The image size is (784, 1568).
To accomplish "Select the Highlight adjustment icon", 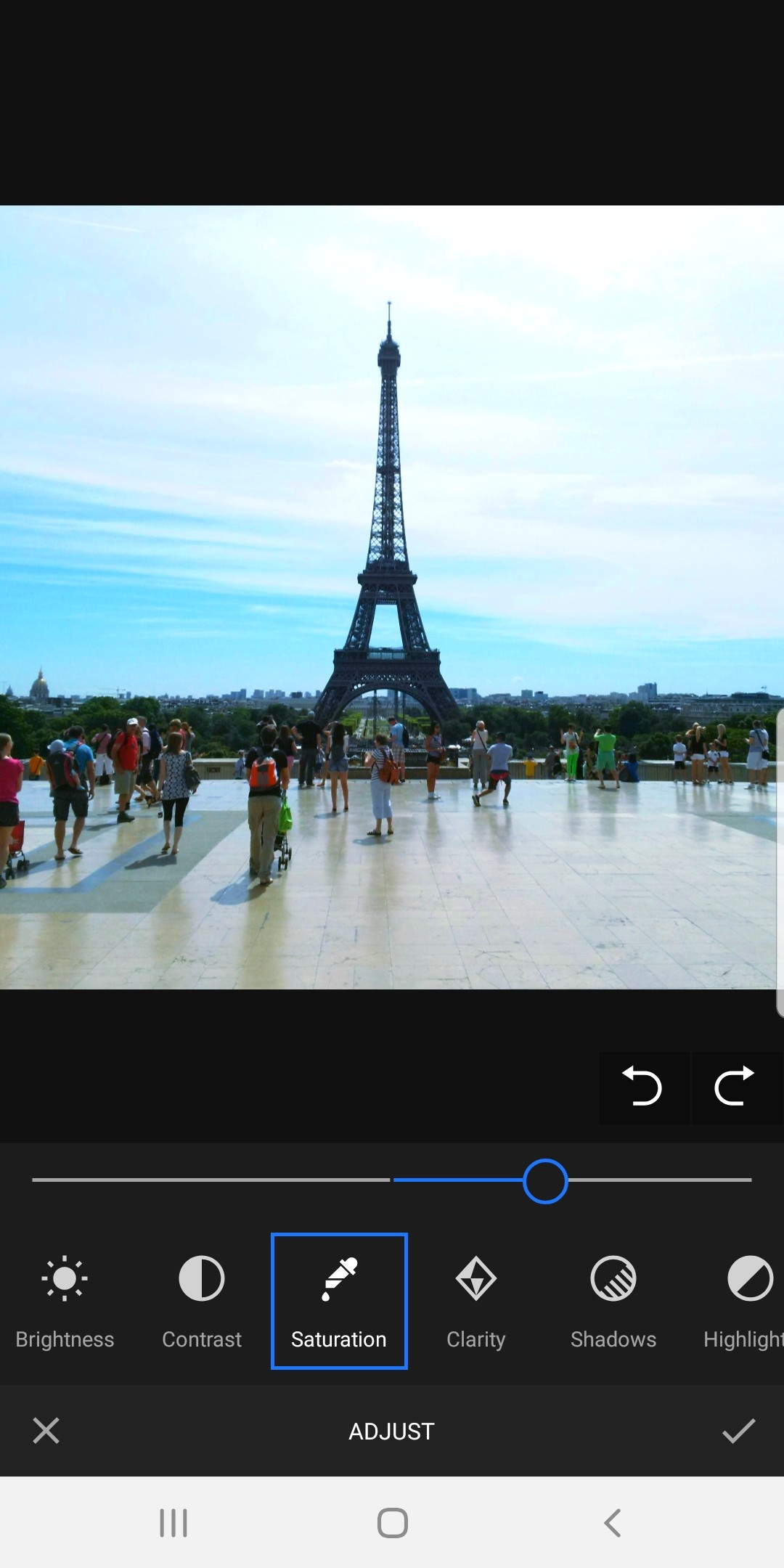I will point(750,1280).
